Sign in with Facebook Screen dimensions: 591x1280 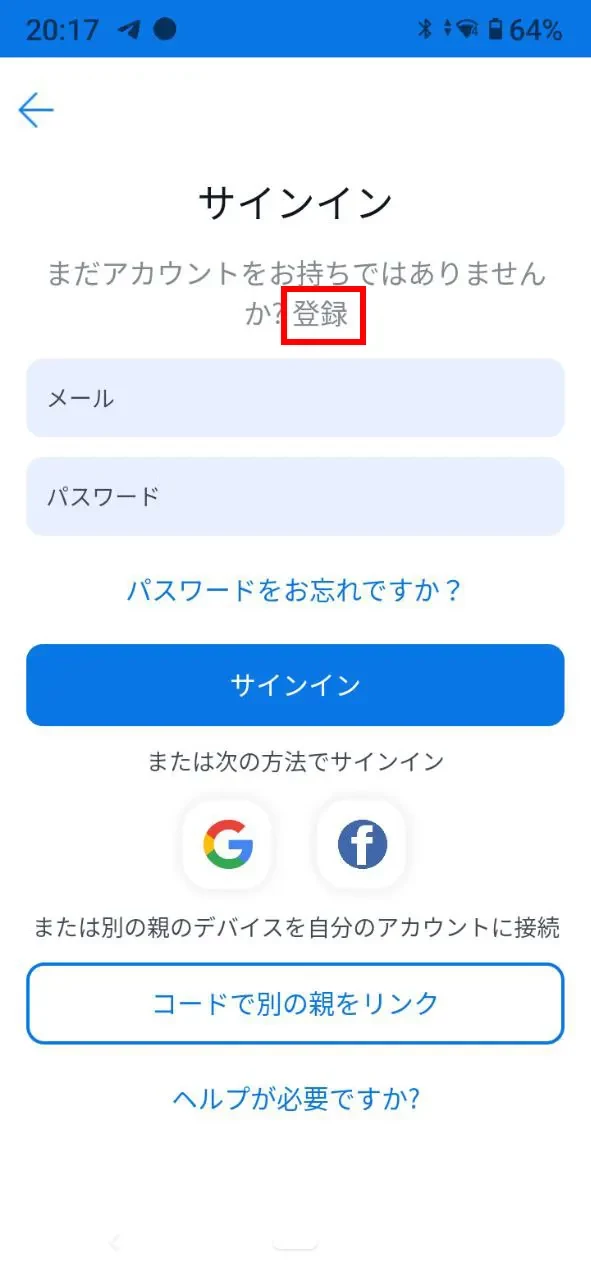click(362, 845)
